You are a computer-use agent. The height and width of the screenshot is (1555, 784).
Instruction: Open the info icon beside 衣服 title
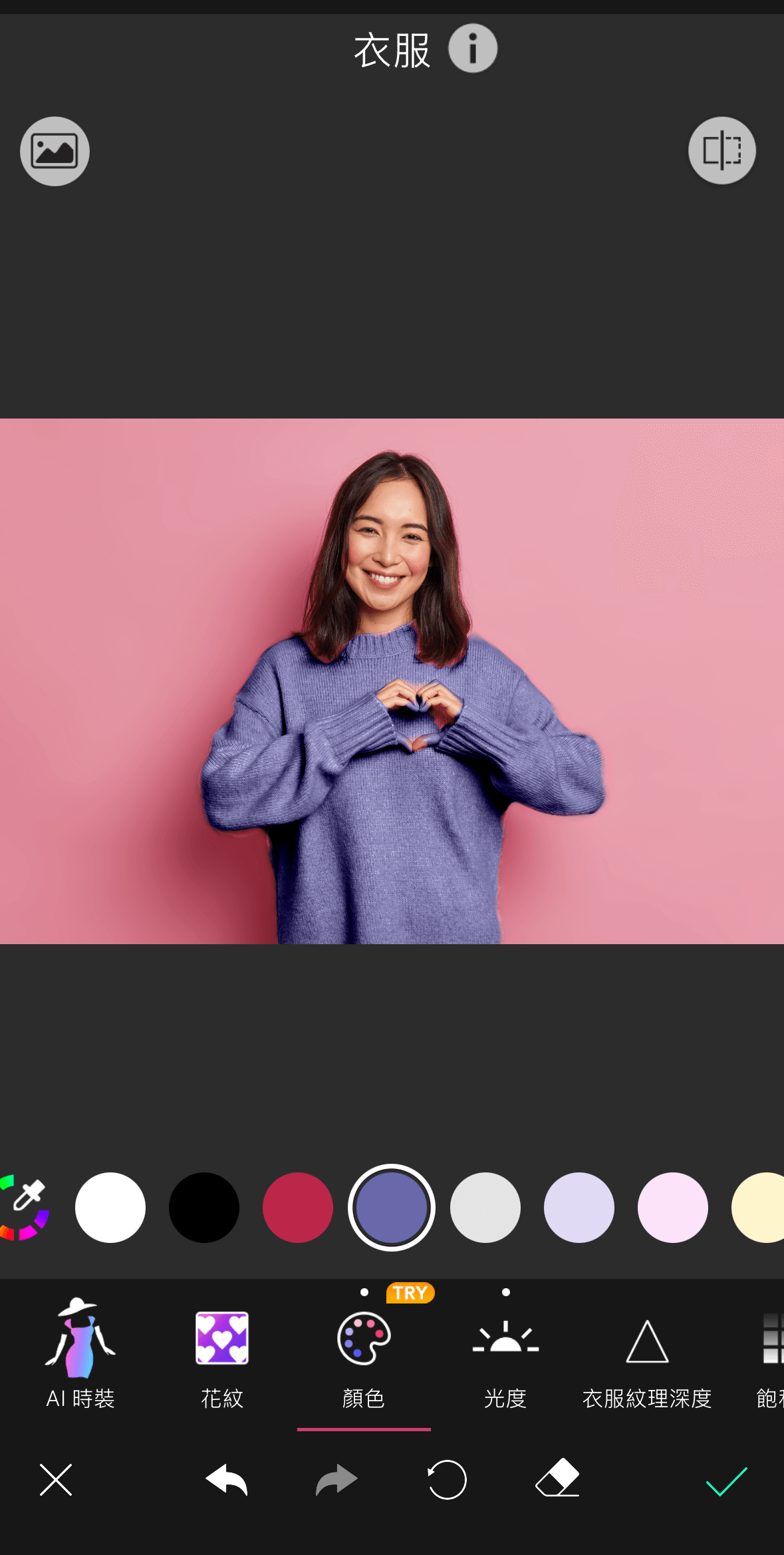(x=472, y=49)
